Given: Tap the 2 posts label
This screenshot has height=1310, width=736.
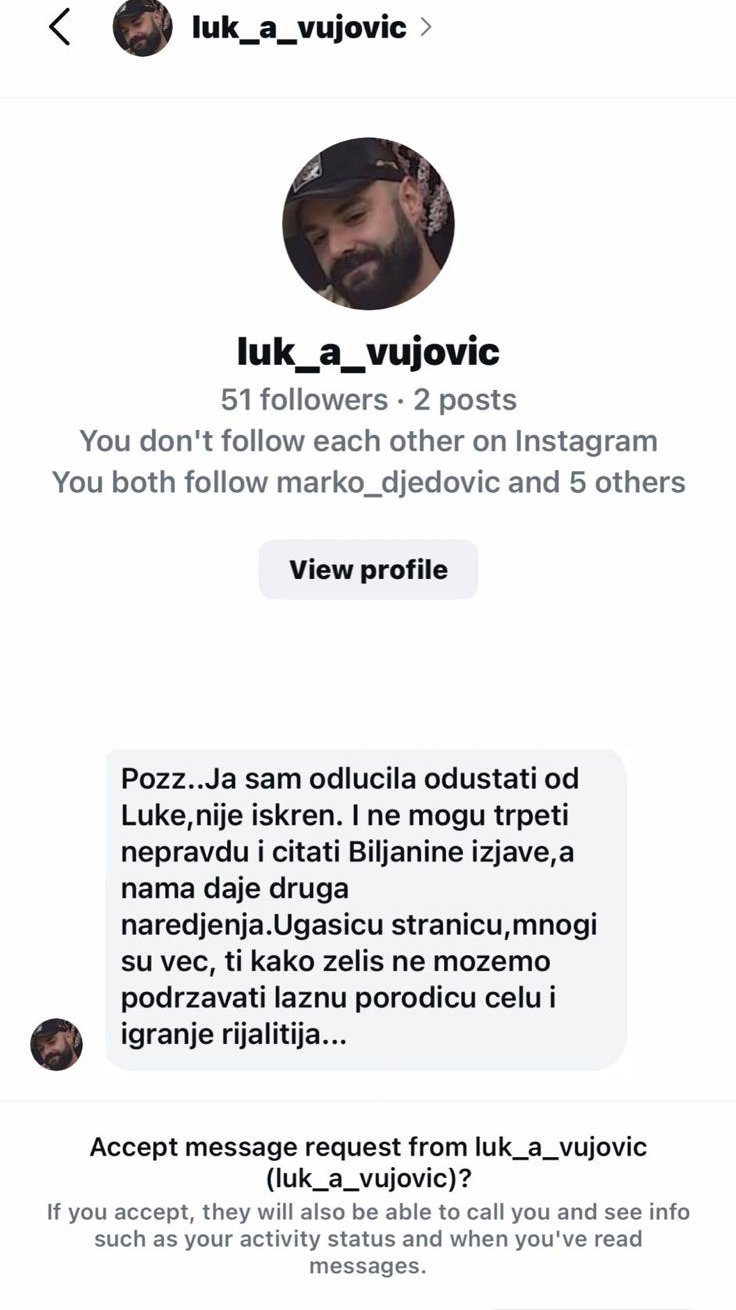Looking at the screenshot, I should click(x=462, y=399).
